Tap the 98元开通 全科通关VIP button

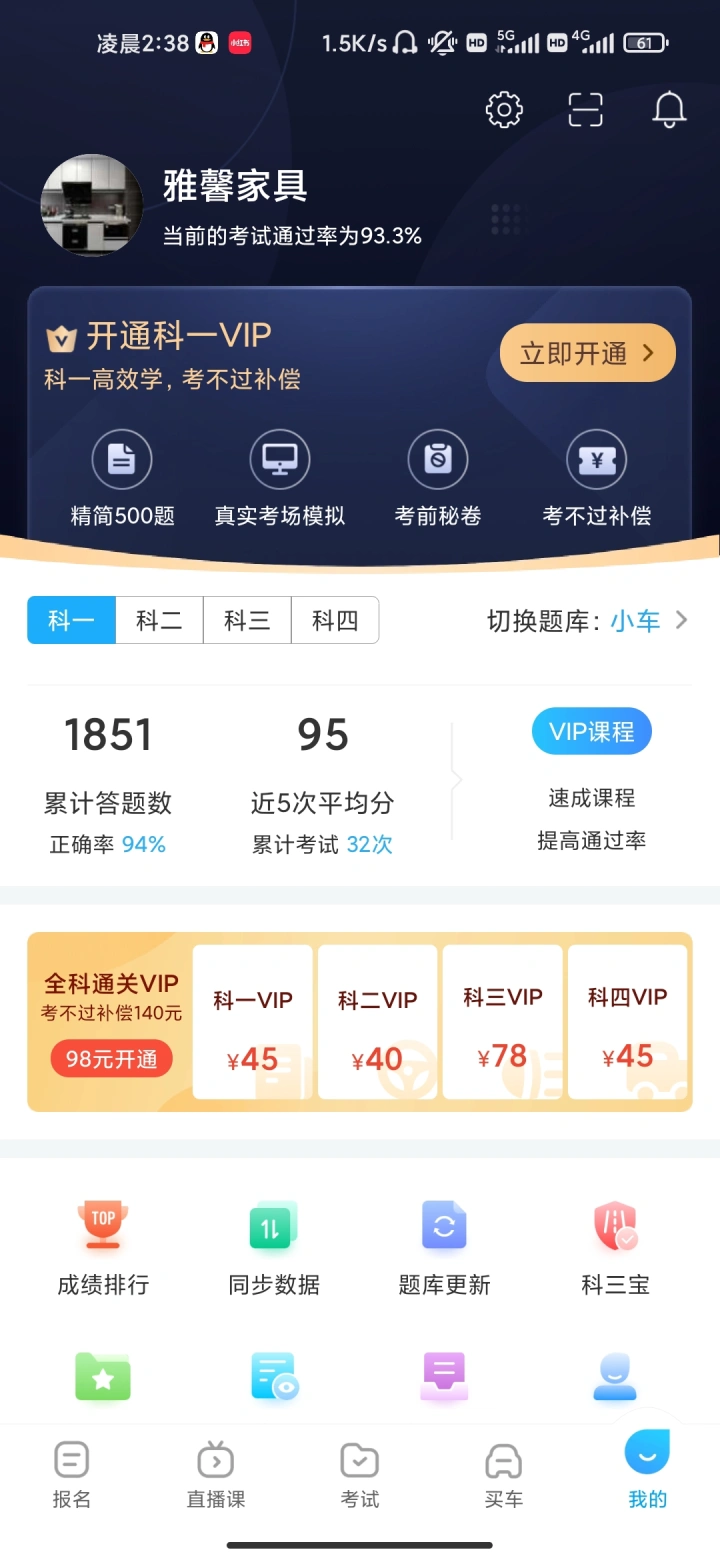coord(112,1059)
